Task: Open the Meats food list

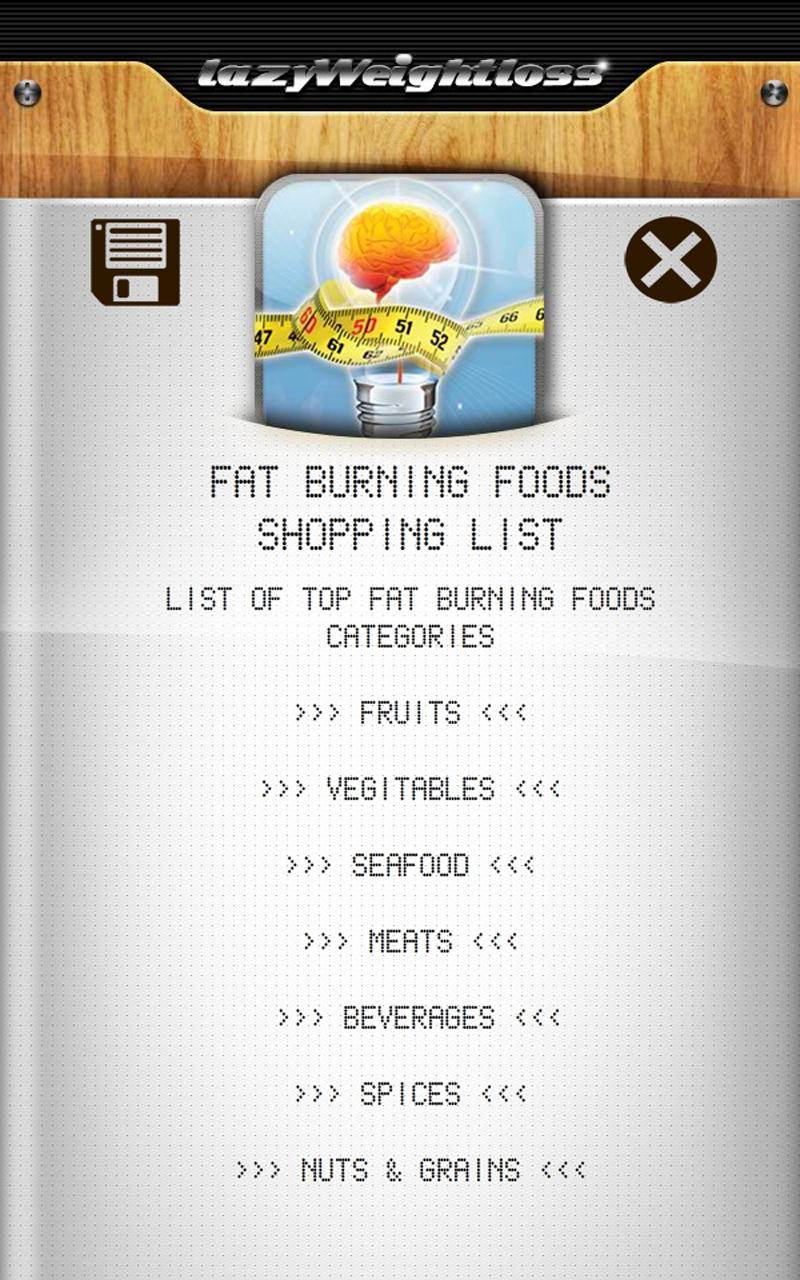Action: pos(410,941)
